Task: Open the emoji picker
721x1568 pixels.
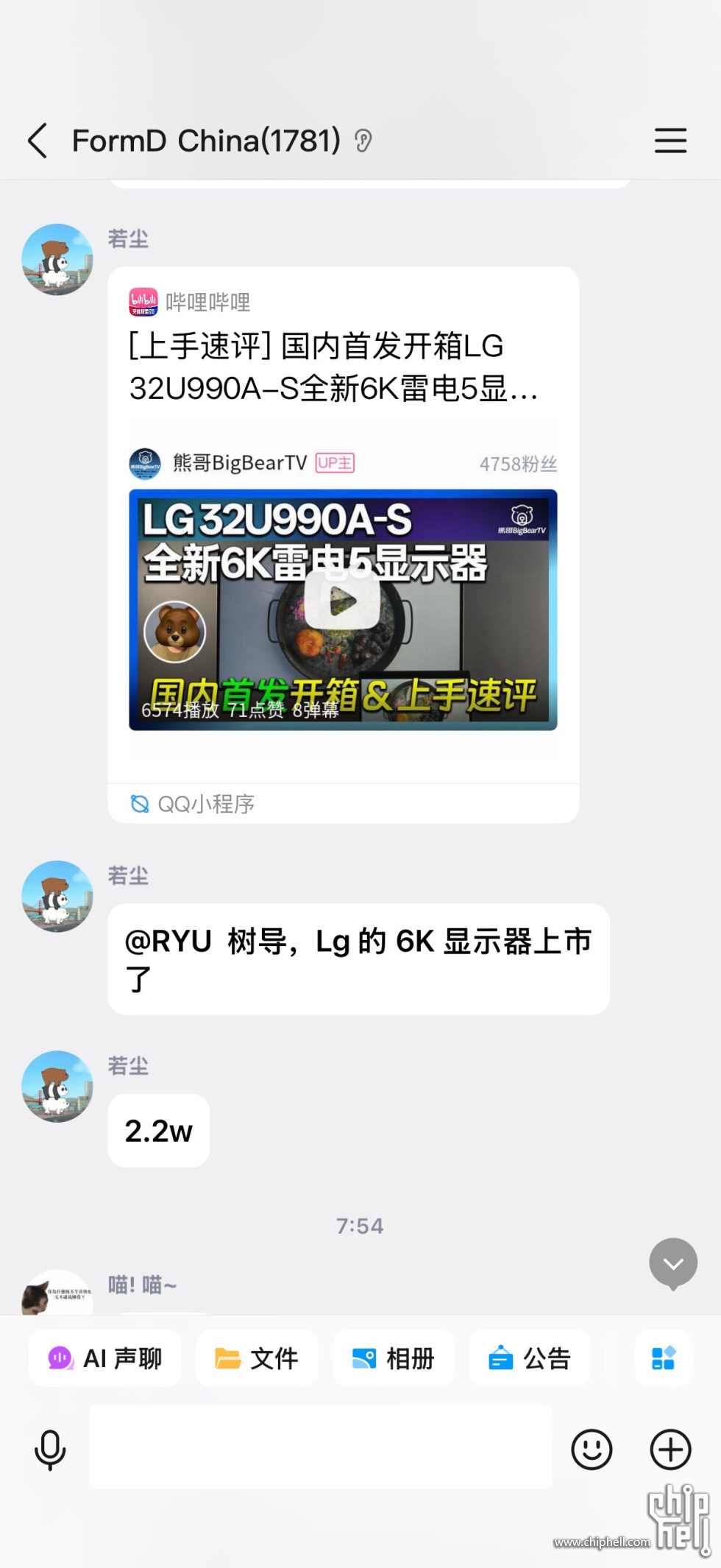Action: [x=592, y=1449]
